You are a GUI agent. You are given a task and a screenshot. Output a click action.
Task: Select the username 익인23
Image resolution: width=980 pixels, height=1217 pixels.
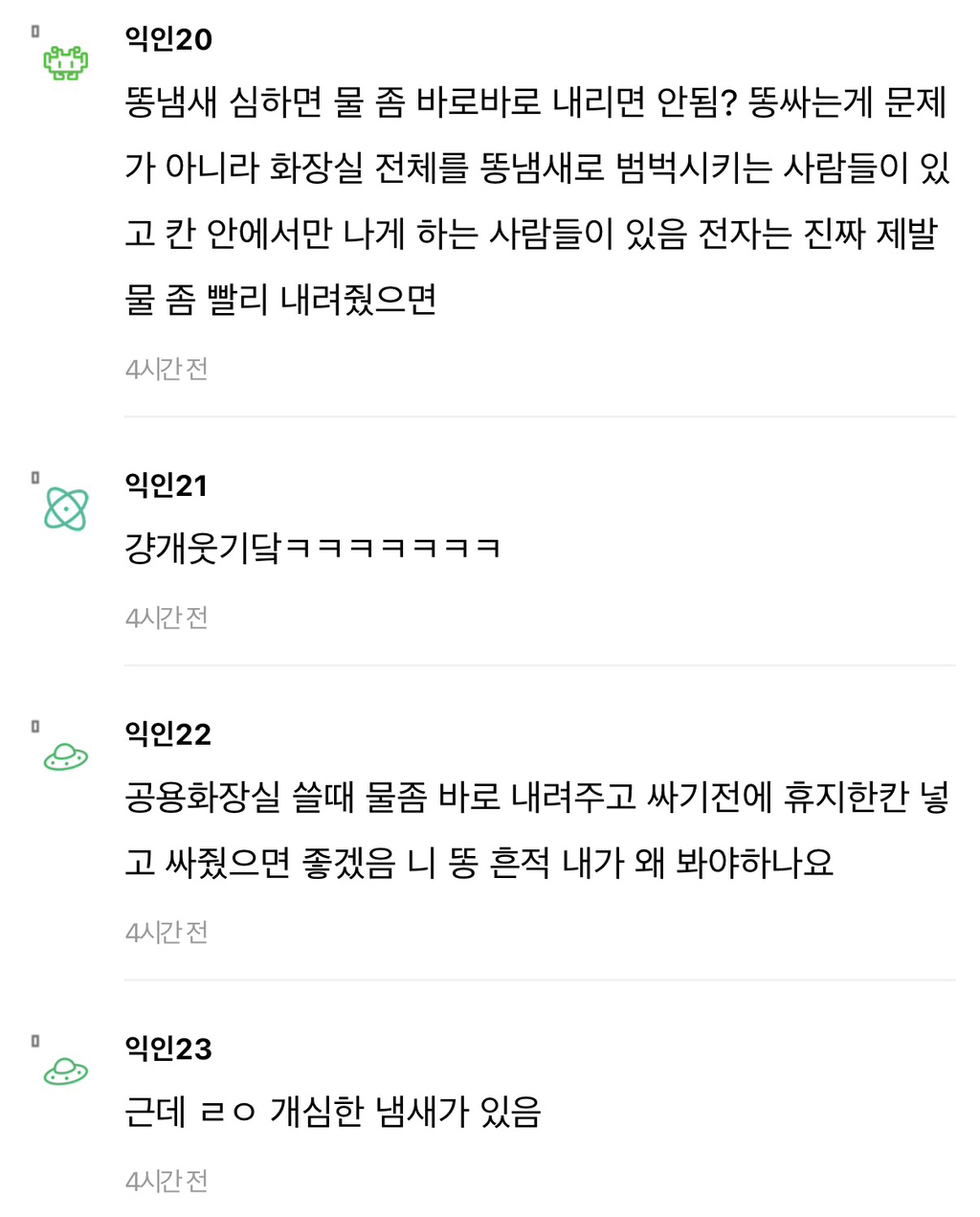pos(166,1048)
